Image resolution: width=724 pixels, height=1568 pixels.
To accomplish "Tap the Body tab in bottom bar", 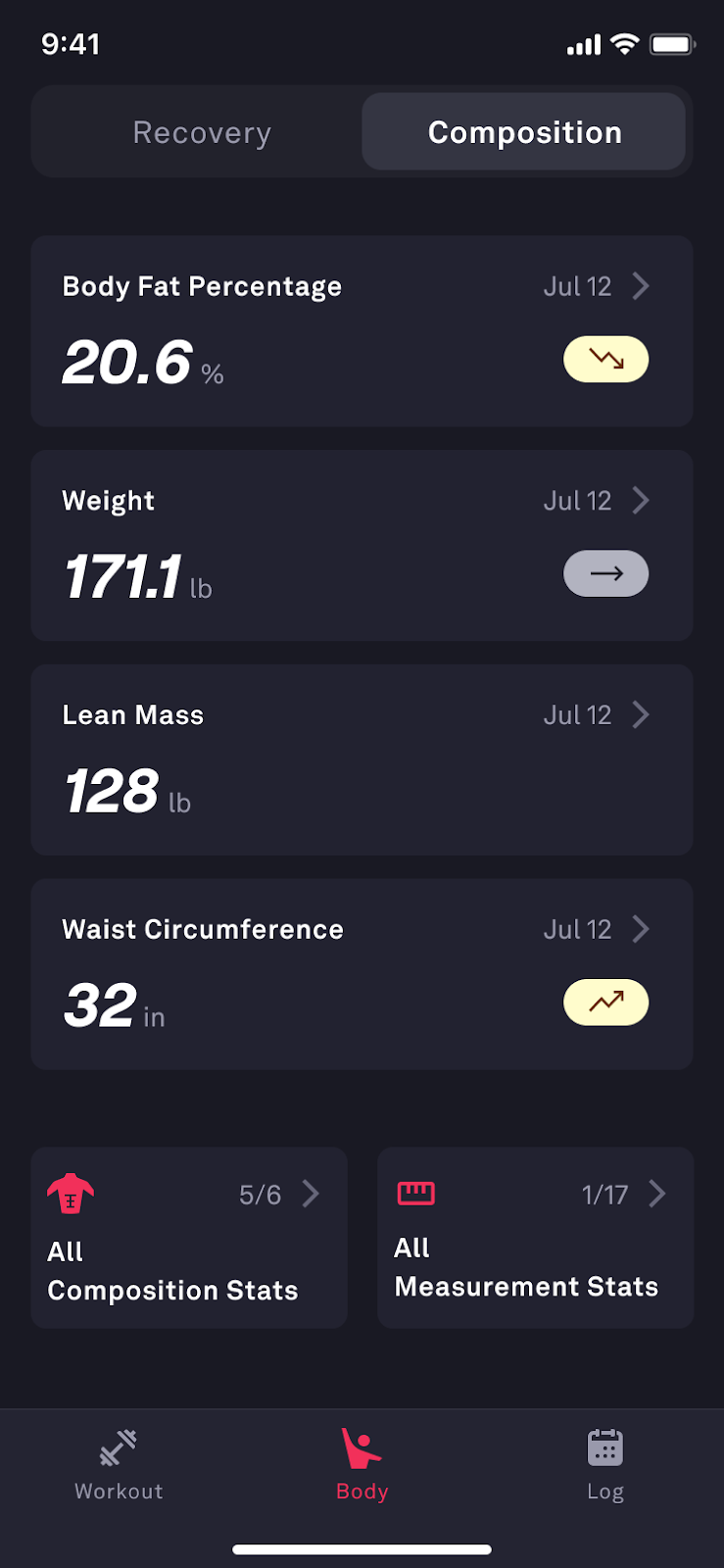I will [x=362, y=1465].
